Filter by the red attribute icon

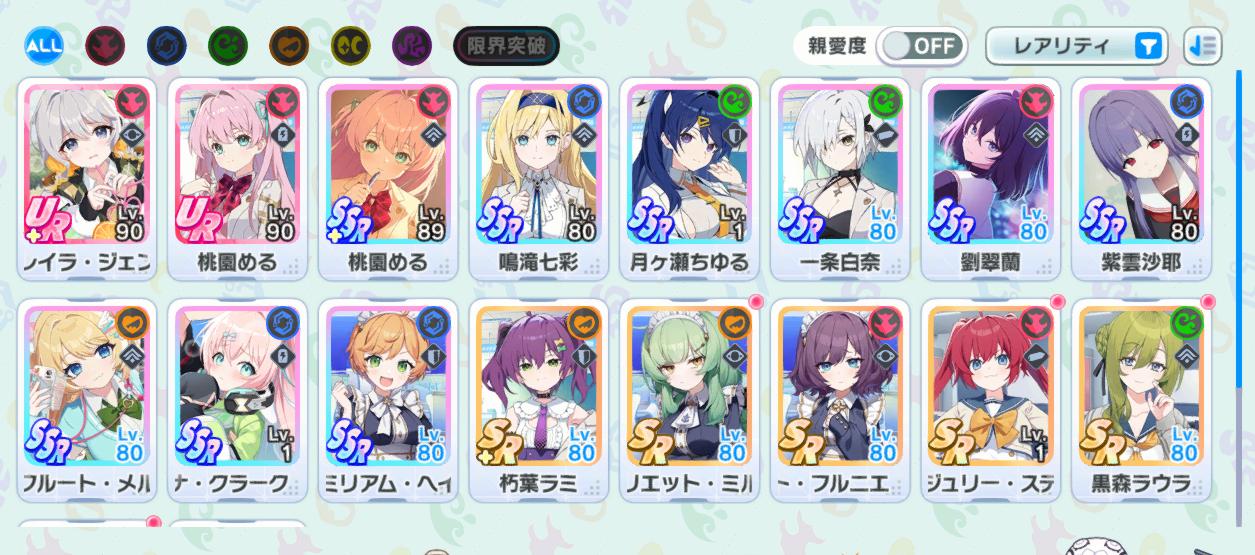coord(105,45)
